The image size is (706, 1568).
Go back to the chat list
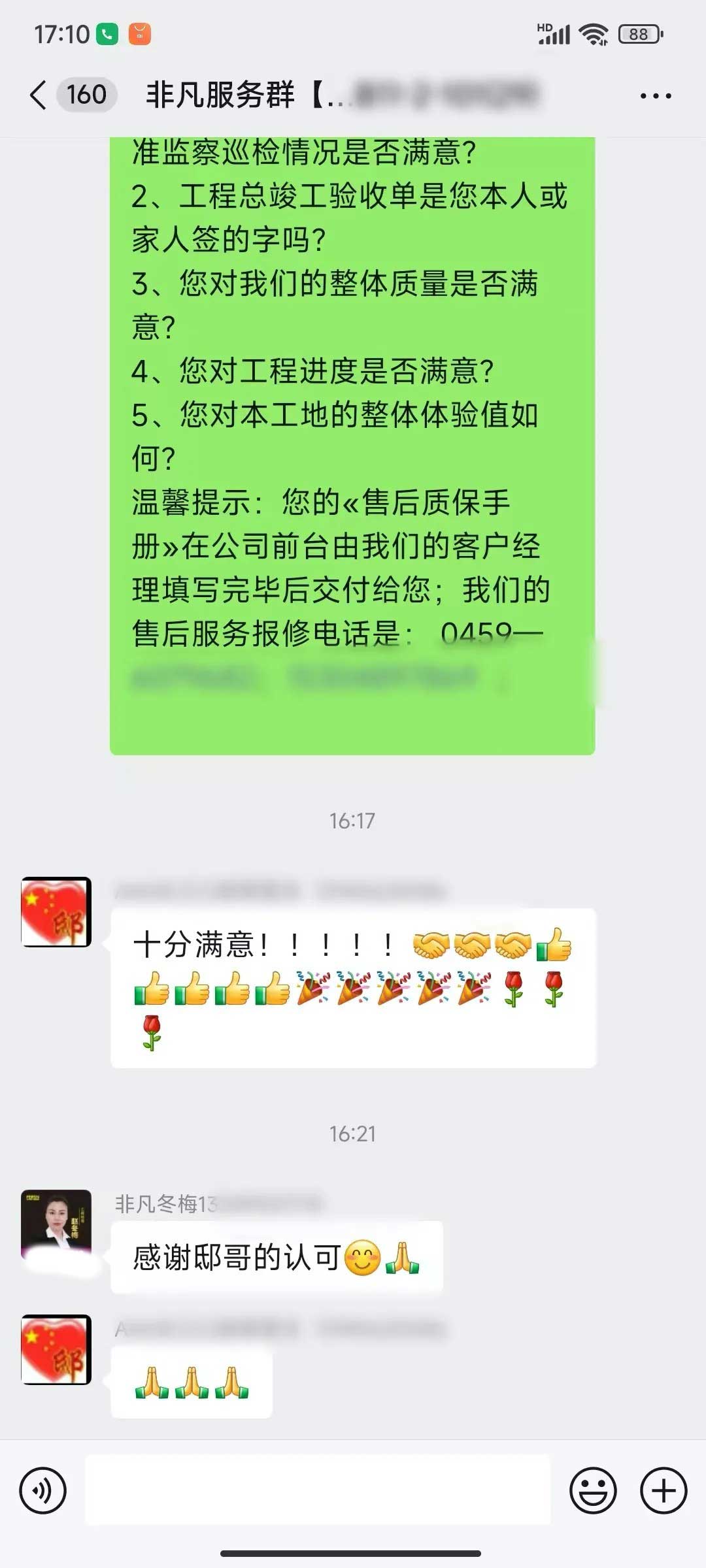coord(39,95)
